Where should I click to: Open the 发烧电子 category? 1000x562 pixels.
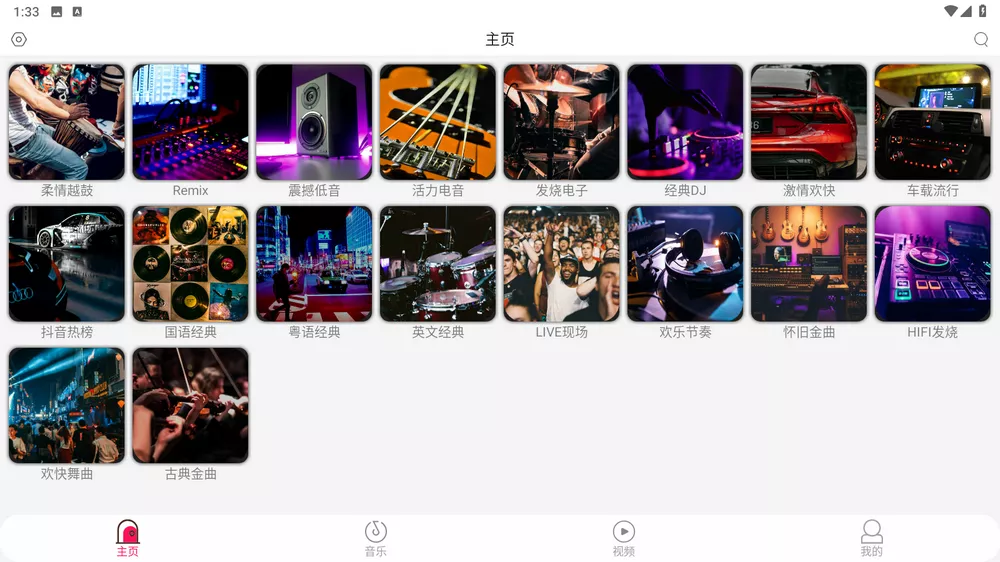(561, 122)
